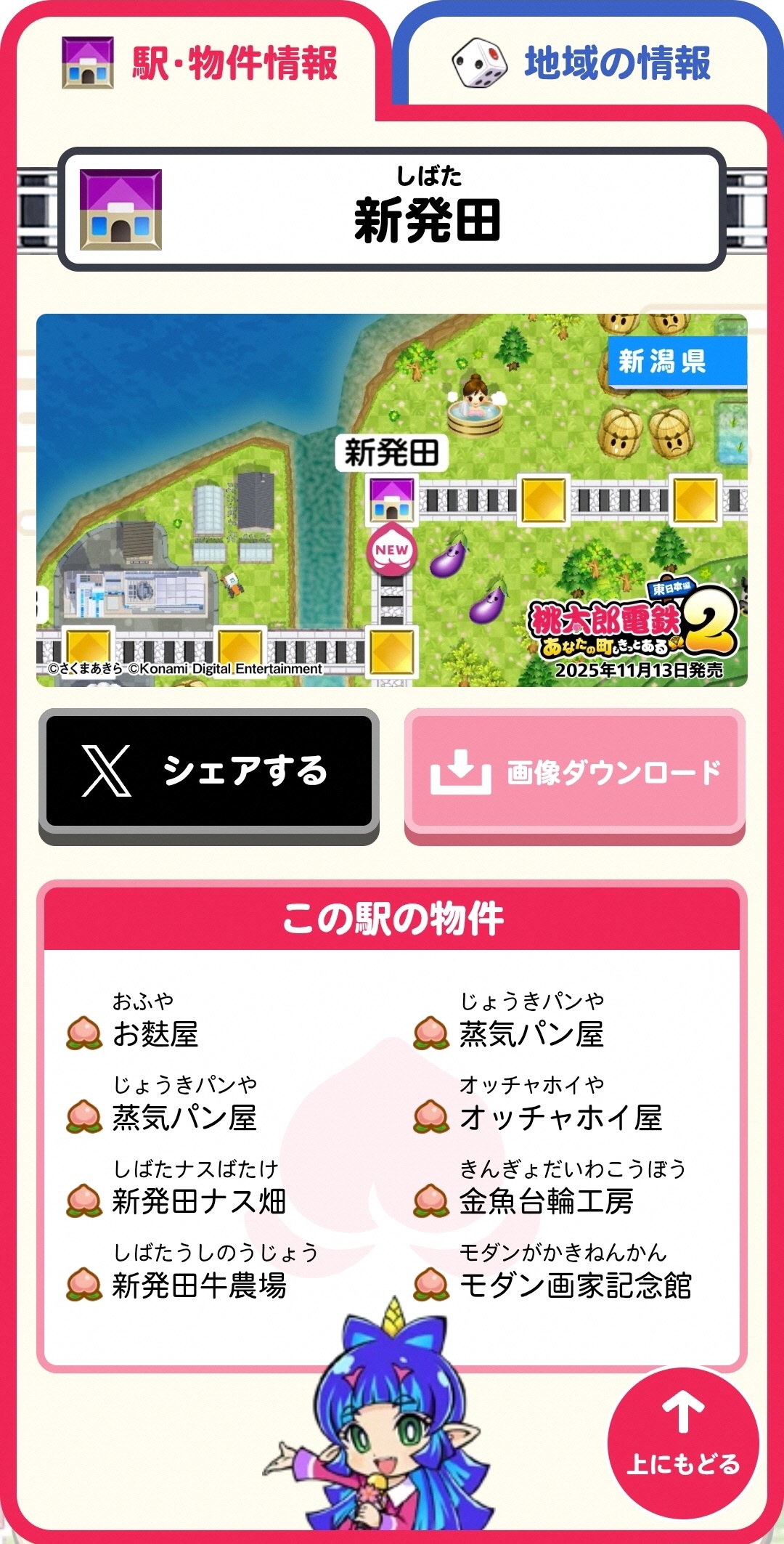Share on X with シェアする
The image size is (784, 1544).
tap(209, 771)
